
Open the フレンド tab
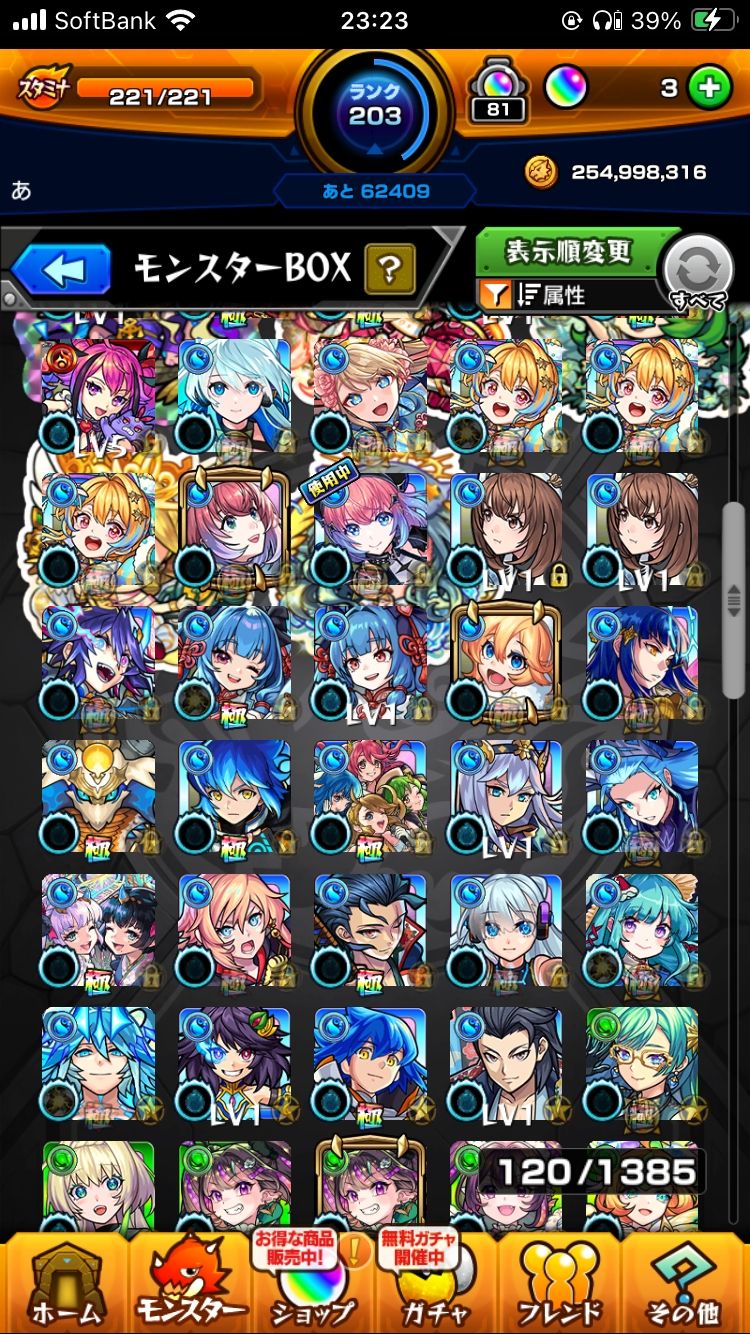tap(559, 1284)
